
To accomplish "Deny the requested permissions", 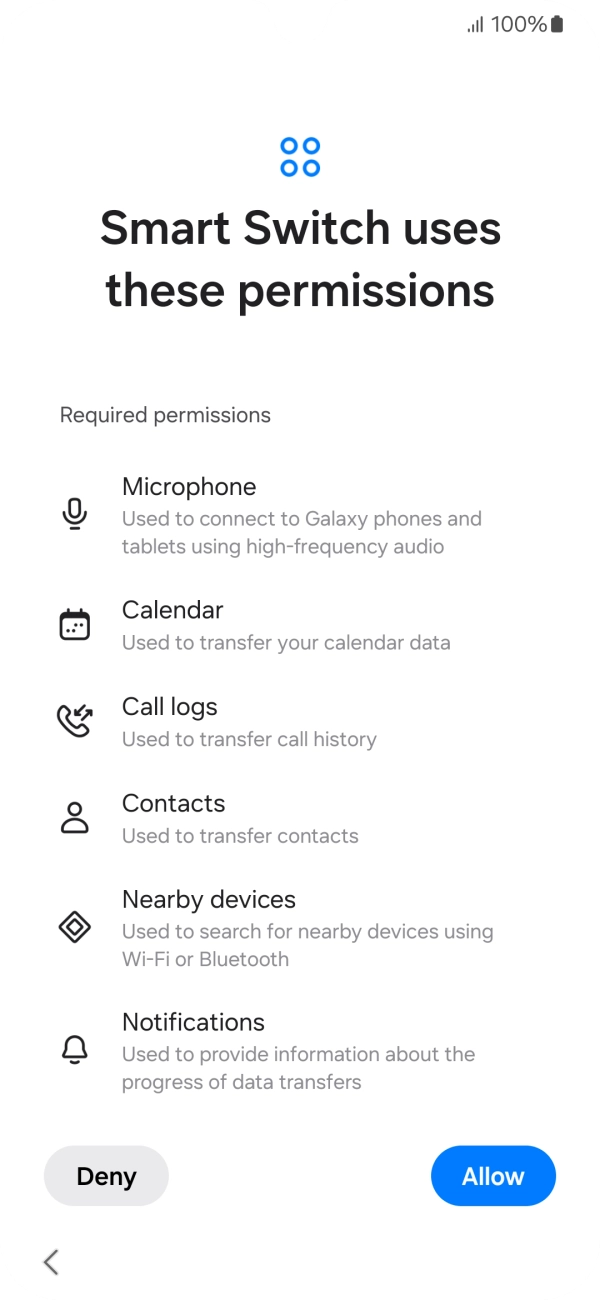I will (x=106, y=1176).
